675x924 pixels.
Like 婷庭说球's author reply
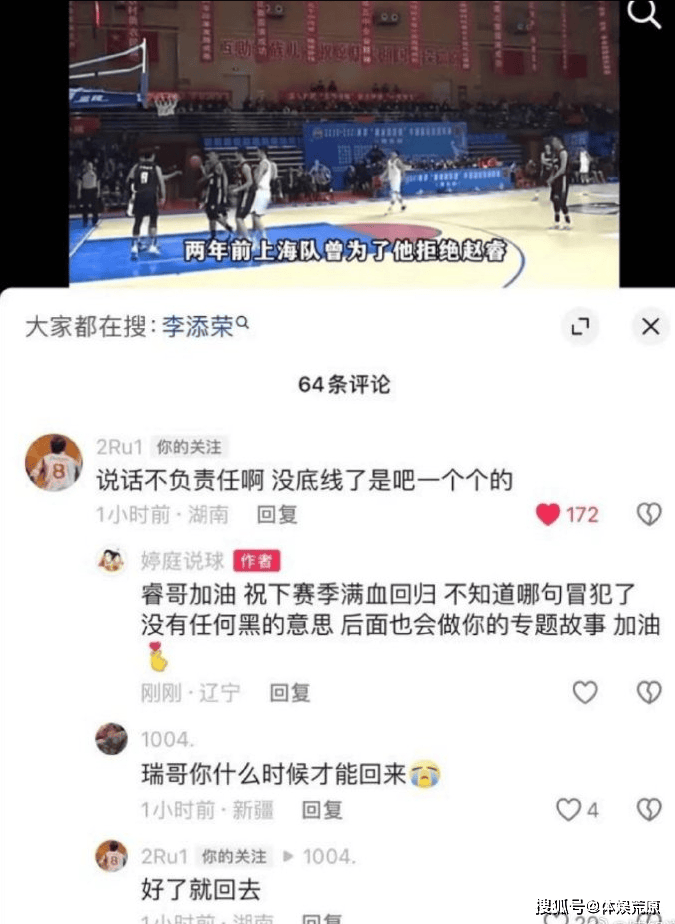pyautogui.click(x=585, y=692)
